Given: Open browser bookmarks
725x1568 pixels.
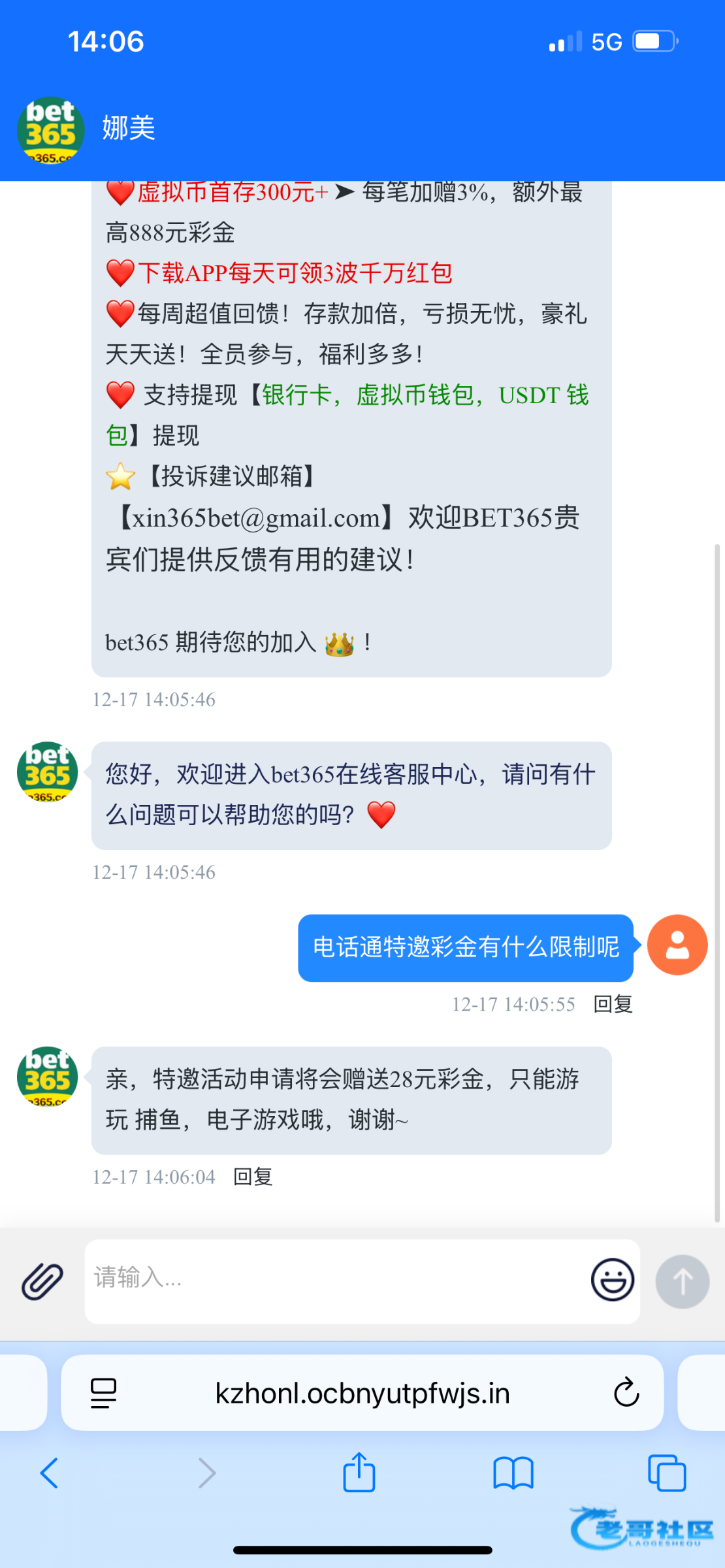Looking at the screenshot, I should (513, 1473).
